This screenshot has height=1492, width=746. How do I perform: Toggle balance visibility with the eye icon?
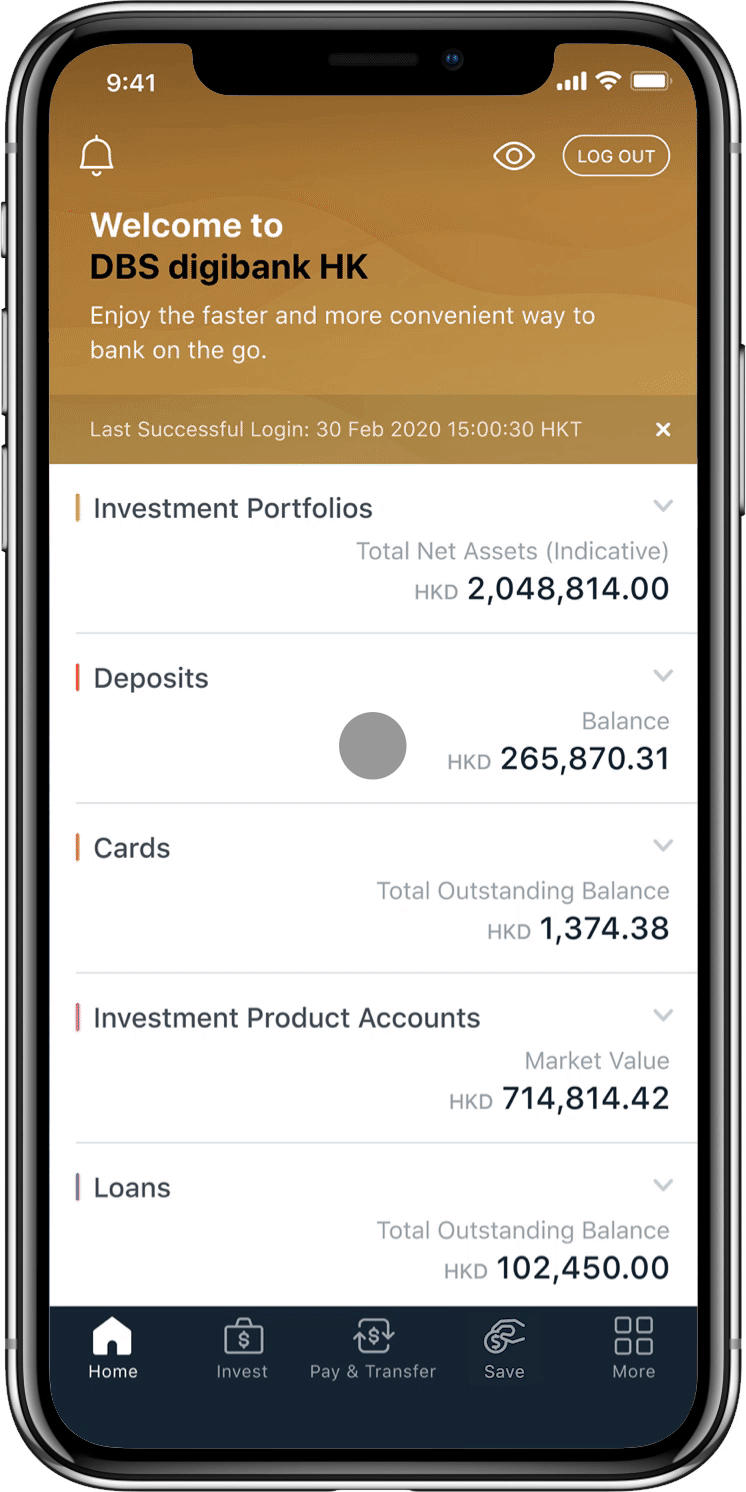coord(514,156)
